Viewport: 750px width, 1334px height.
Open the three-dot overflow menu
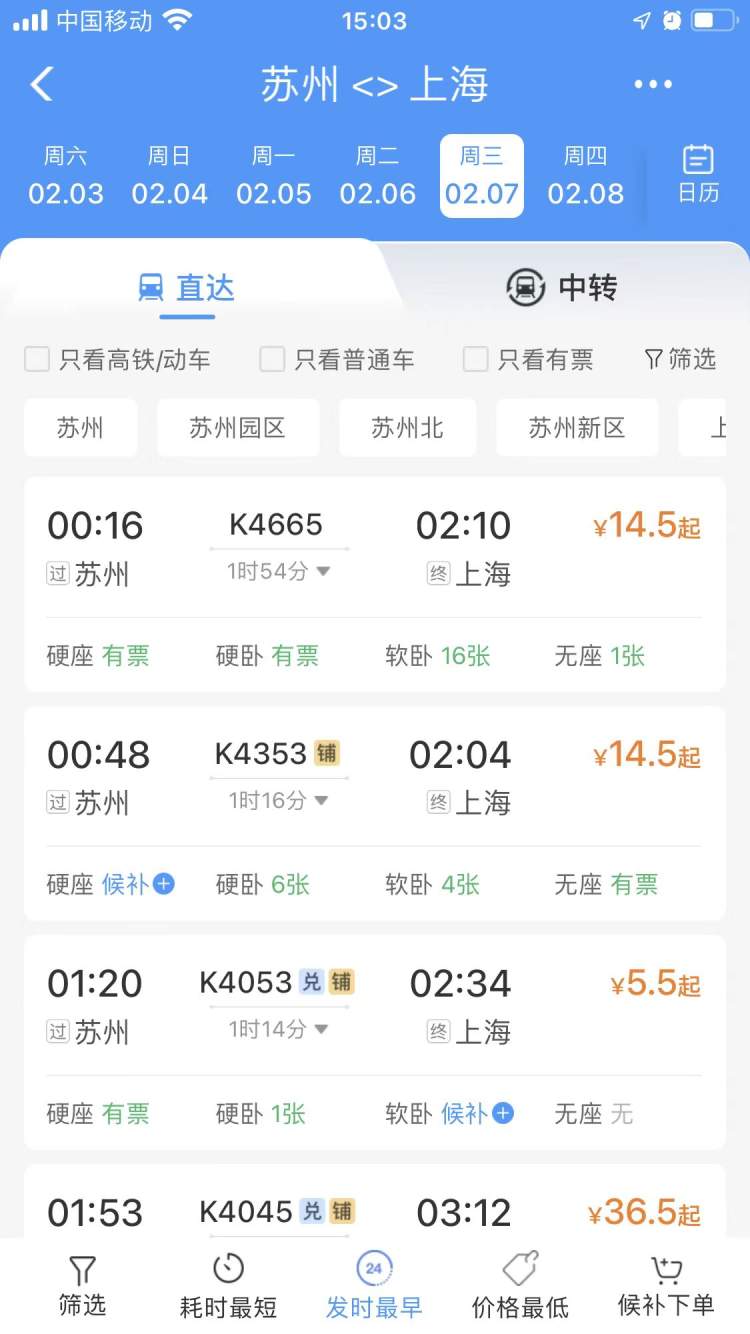click(653, 85)
